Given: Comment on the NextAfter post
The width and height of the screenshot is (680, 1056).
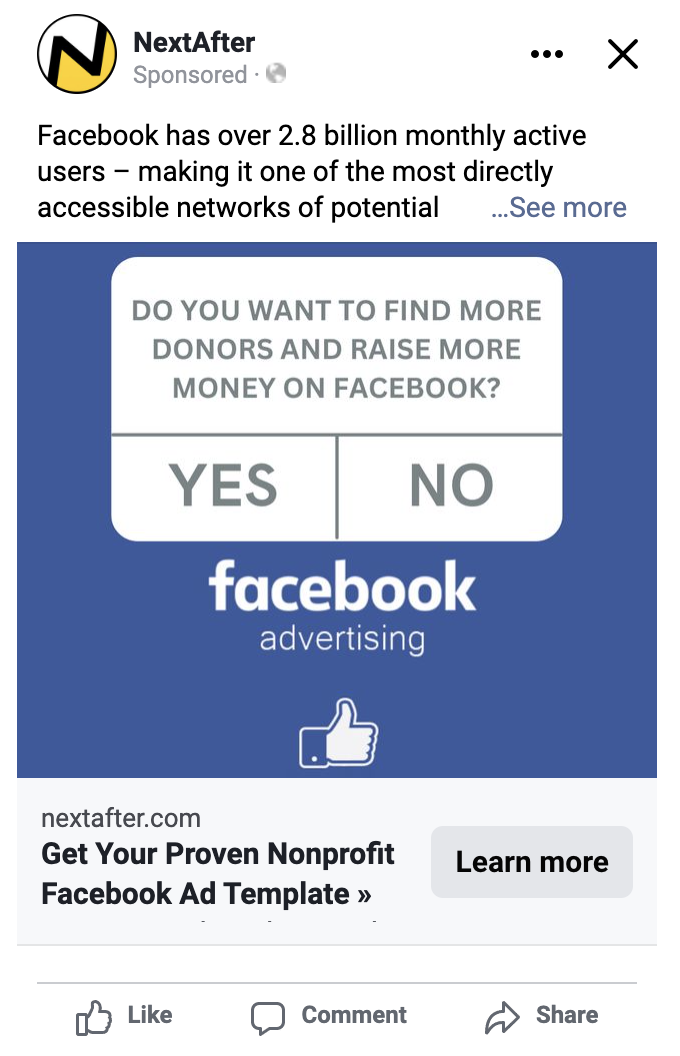Looking at the screenshot, I should pos(329,1016).
